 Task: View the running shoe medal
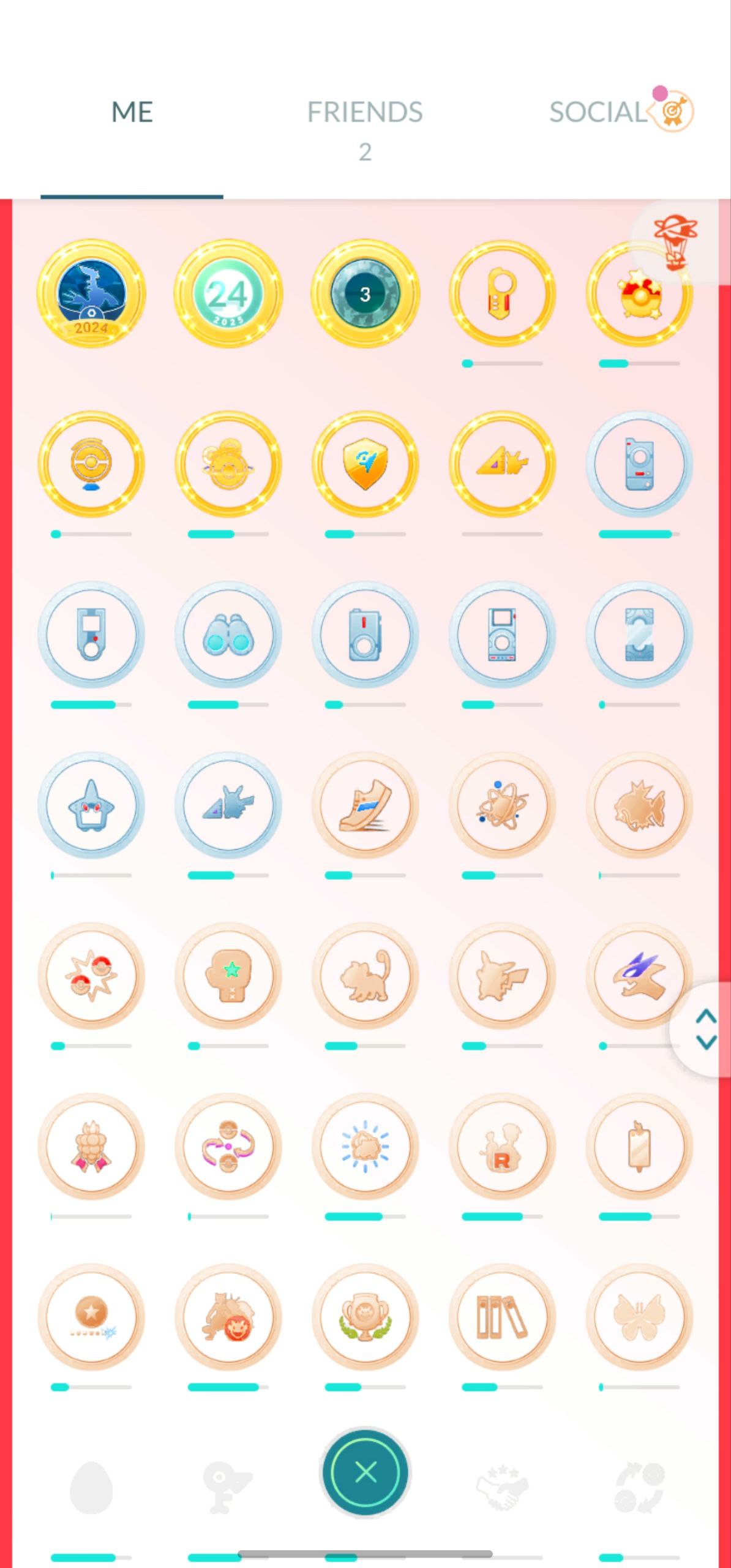coord(365,805)
